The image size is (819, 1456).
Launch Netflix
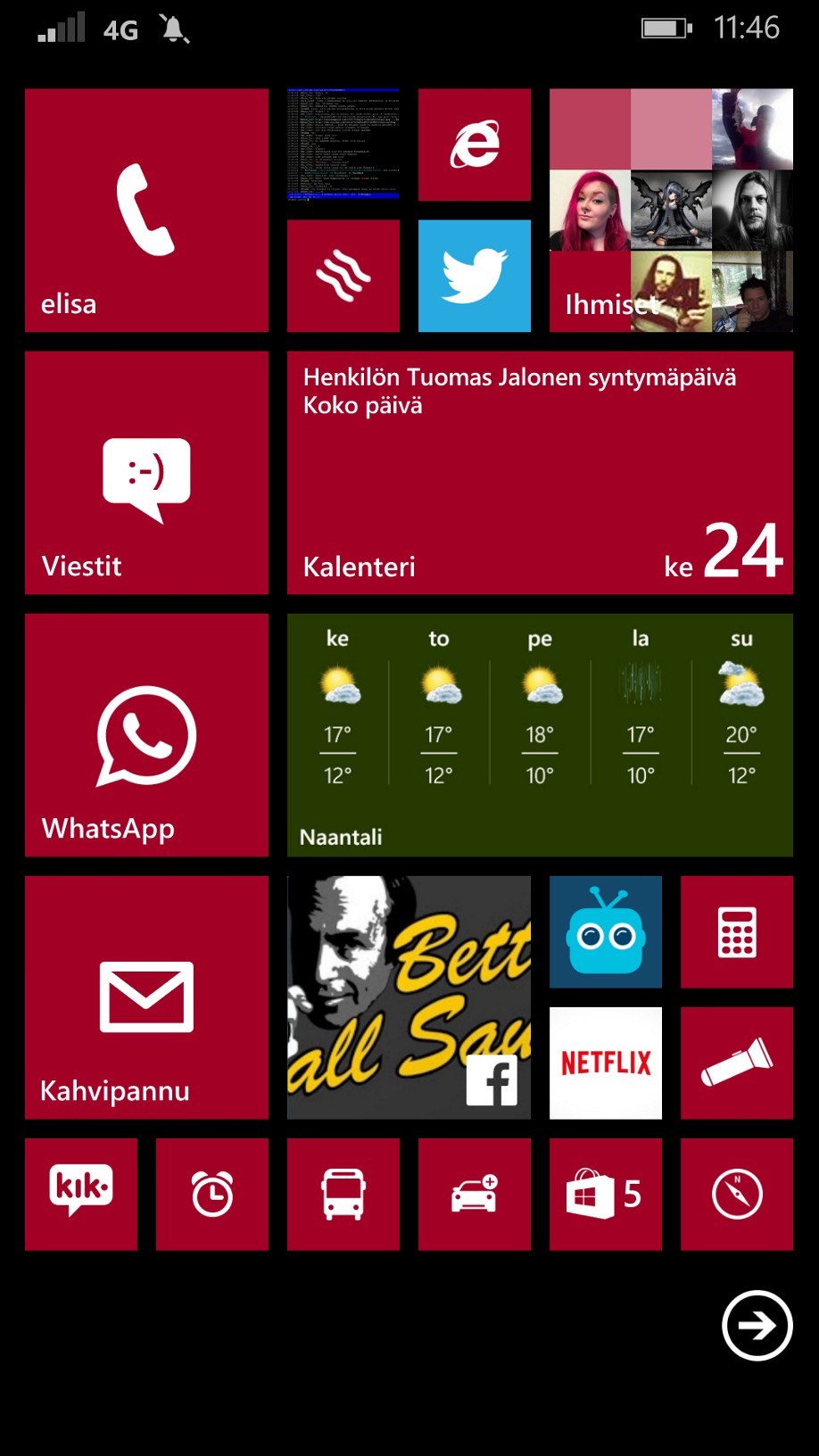click(x=605, y=1063)
